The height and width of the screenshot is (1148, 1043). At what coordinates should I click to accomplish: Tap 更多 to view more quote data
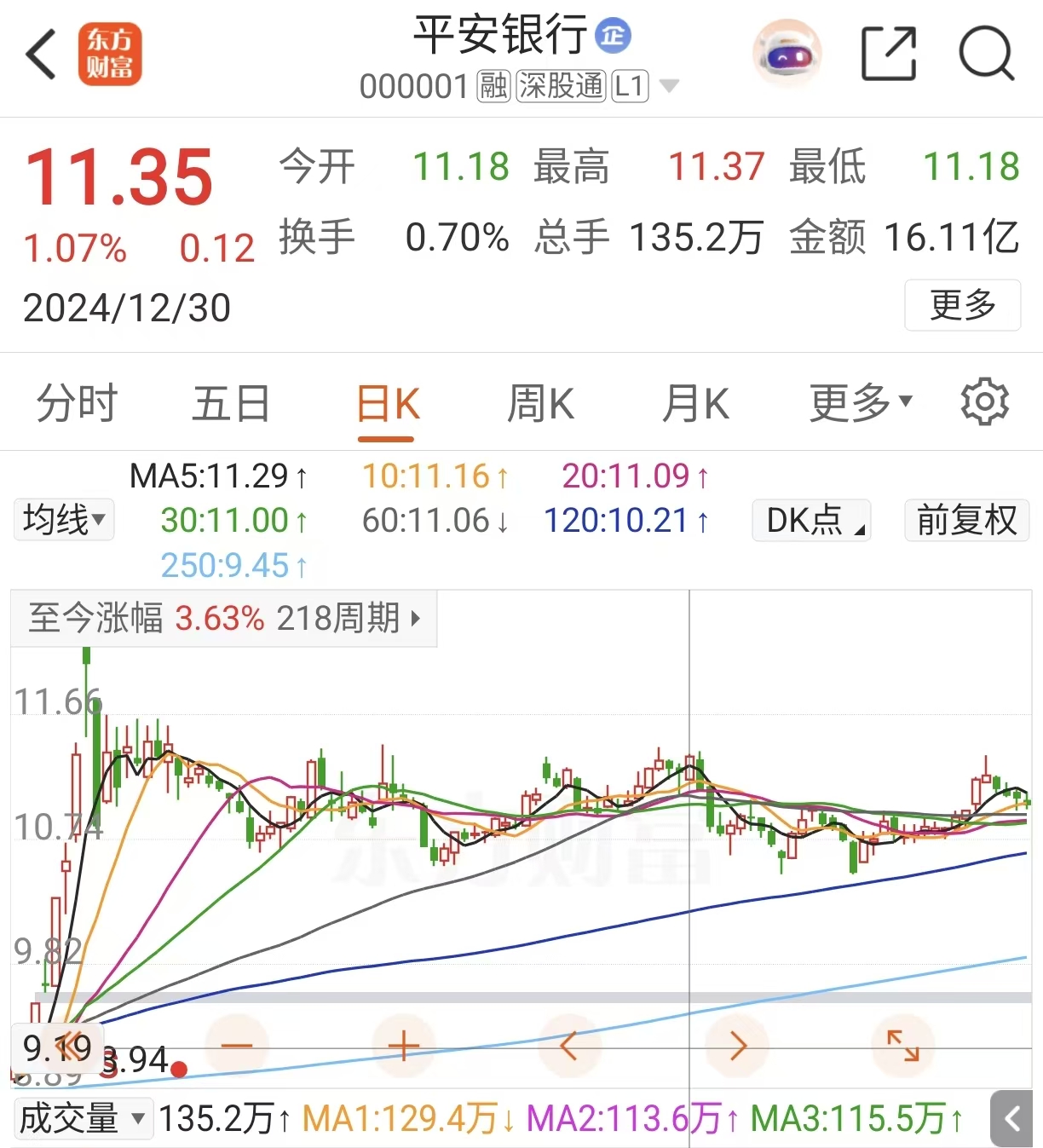pos(962,305)
